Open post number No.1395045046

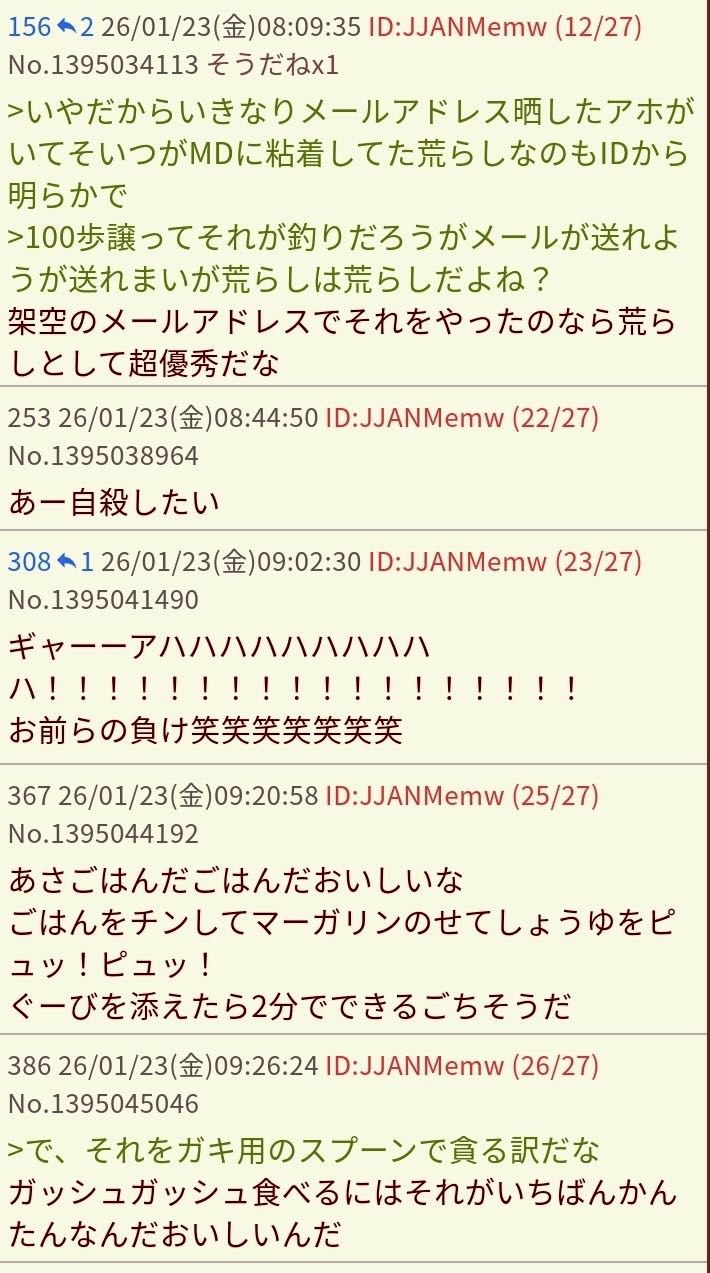click(103, 1104)
